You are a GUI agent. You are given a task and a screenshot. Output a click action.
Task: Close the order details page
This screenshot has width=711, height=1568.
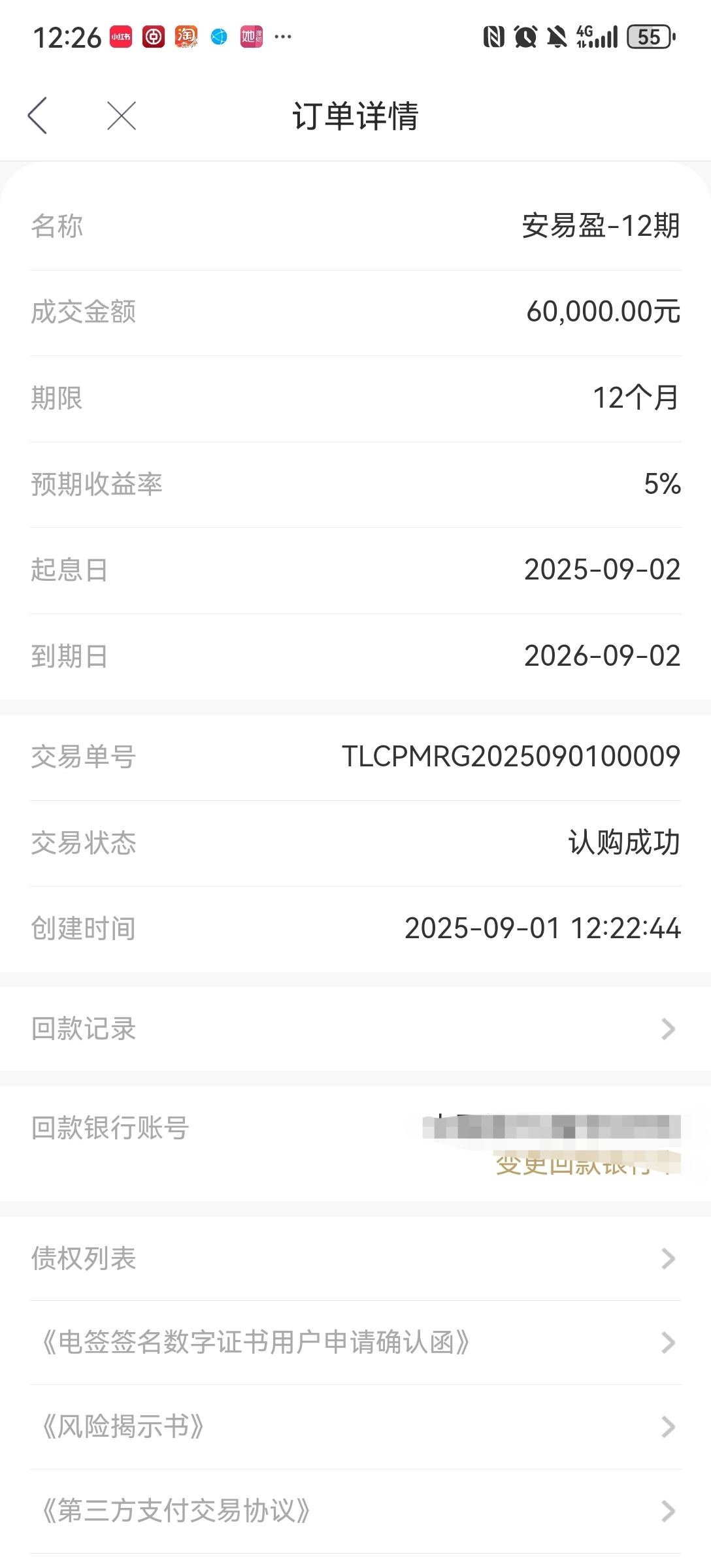(122, 116)
